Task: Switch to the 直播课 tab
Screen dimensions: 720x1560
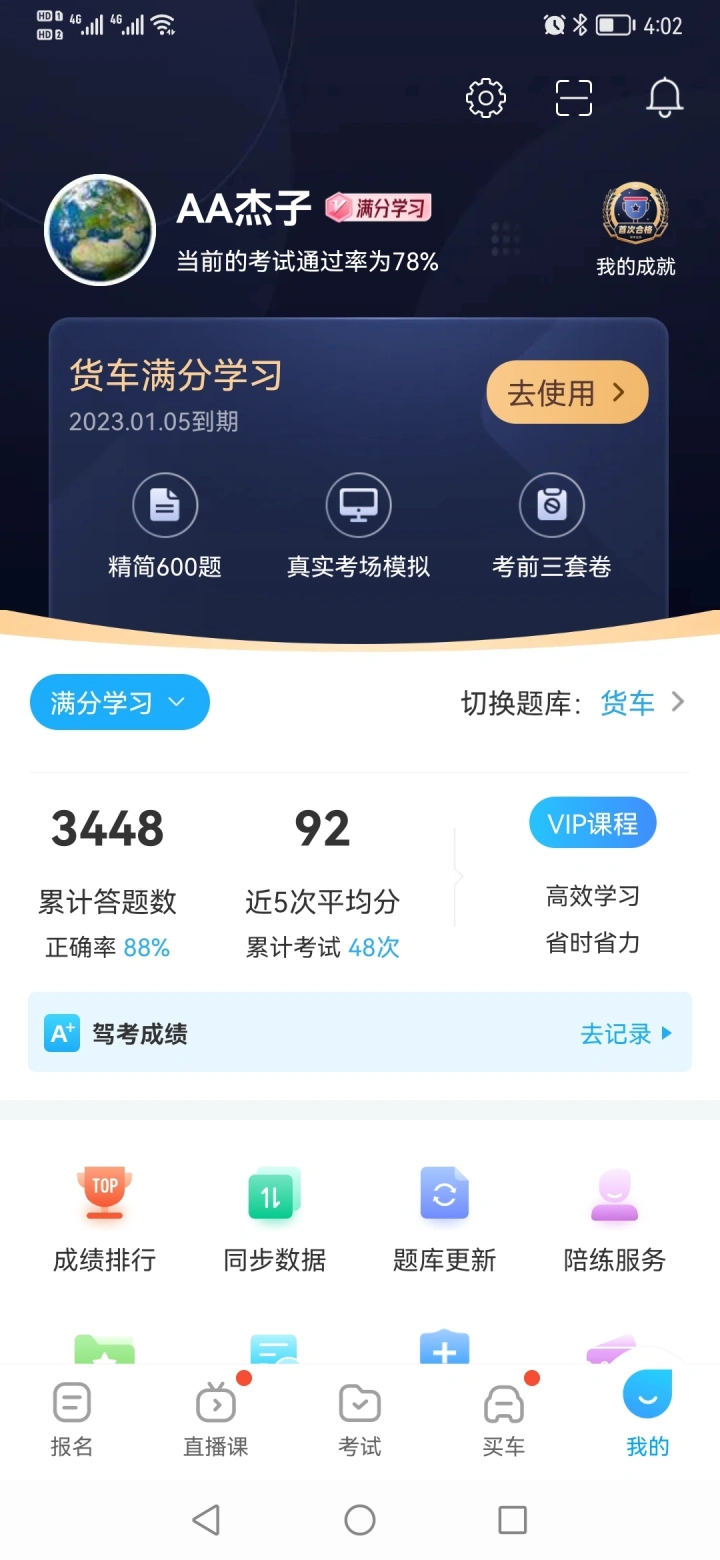Action: click(x=216, y=1420)
